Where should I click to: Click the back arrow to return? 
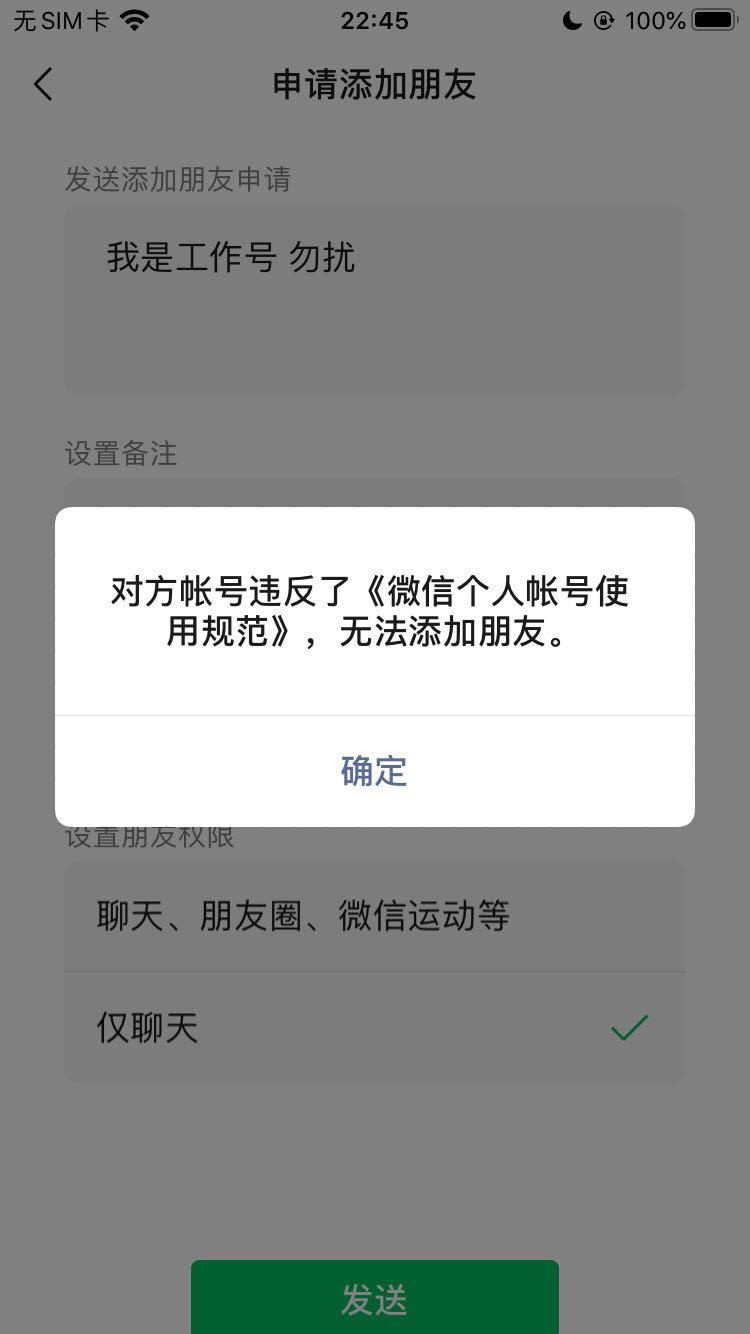42,84
